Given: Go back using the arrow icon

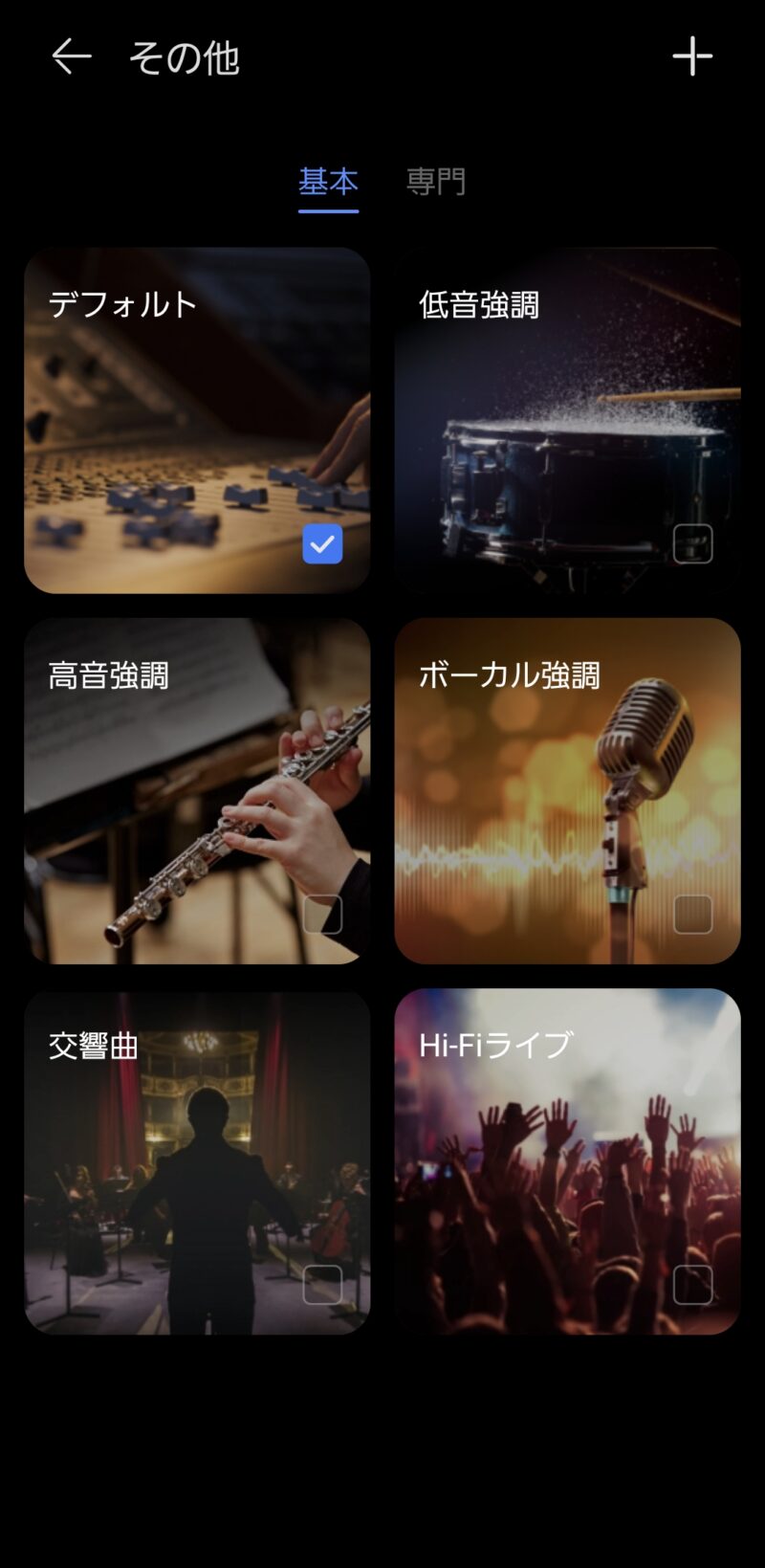Looking at the screenshot, I should click(71, 57).
